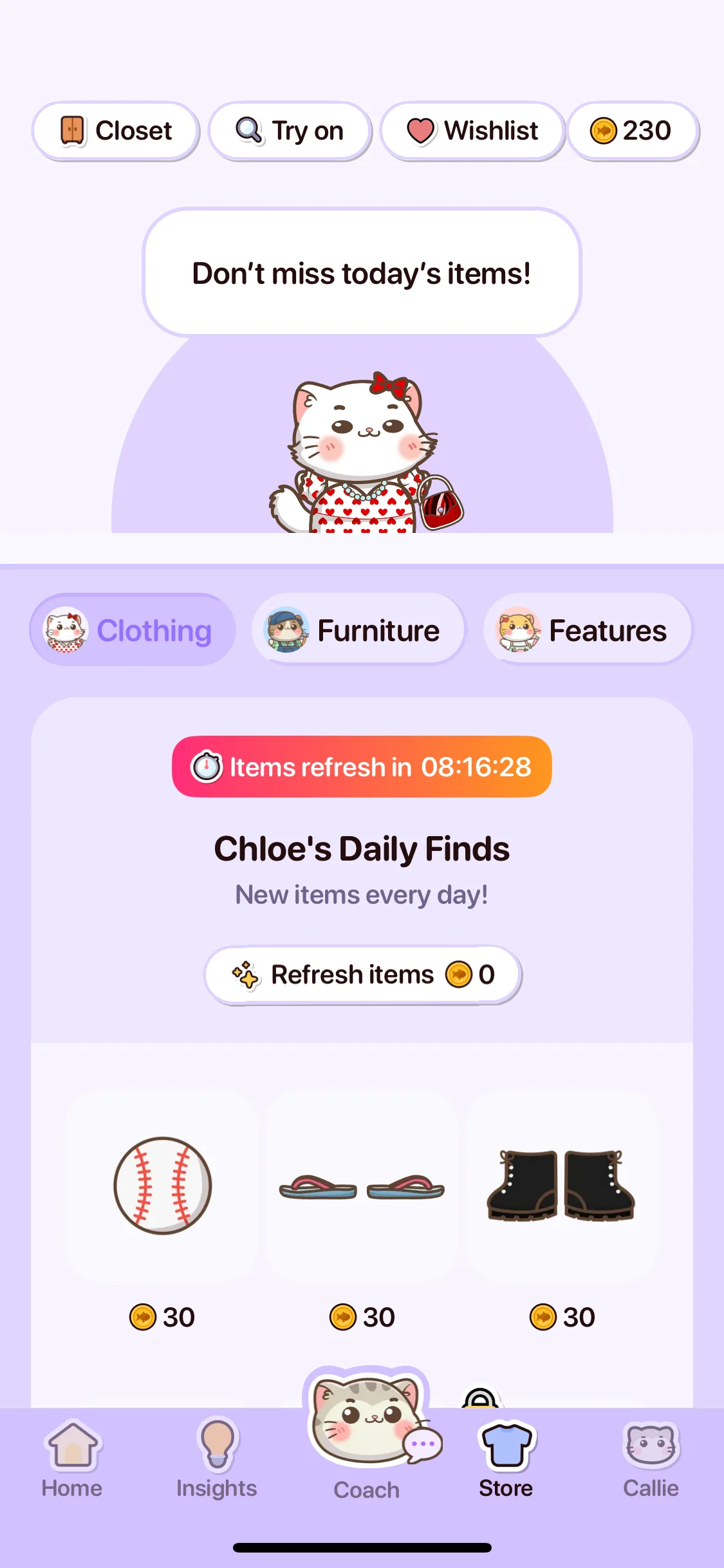Select the flip-flops item
Screen dimensions: 724x1568
(x=362, y=1186)
